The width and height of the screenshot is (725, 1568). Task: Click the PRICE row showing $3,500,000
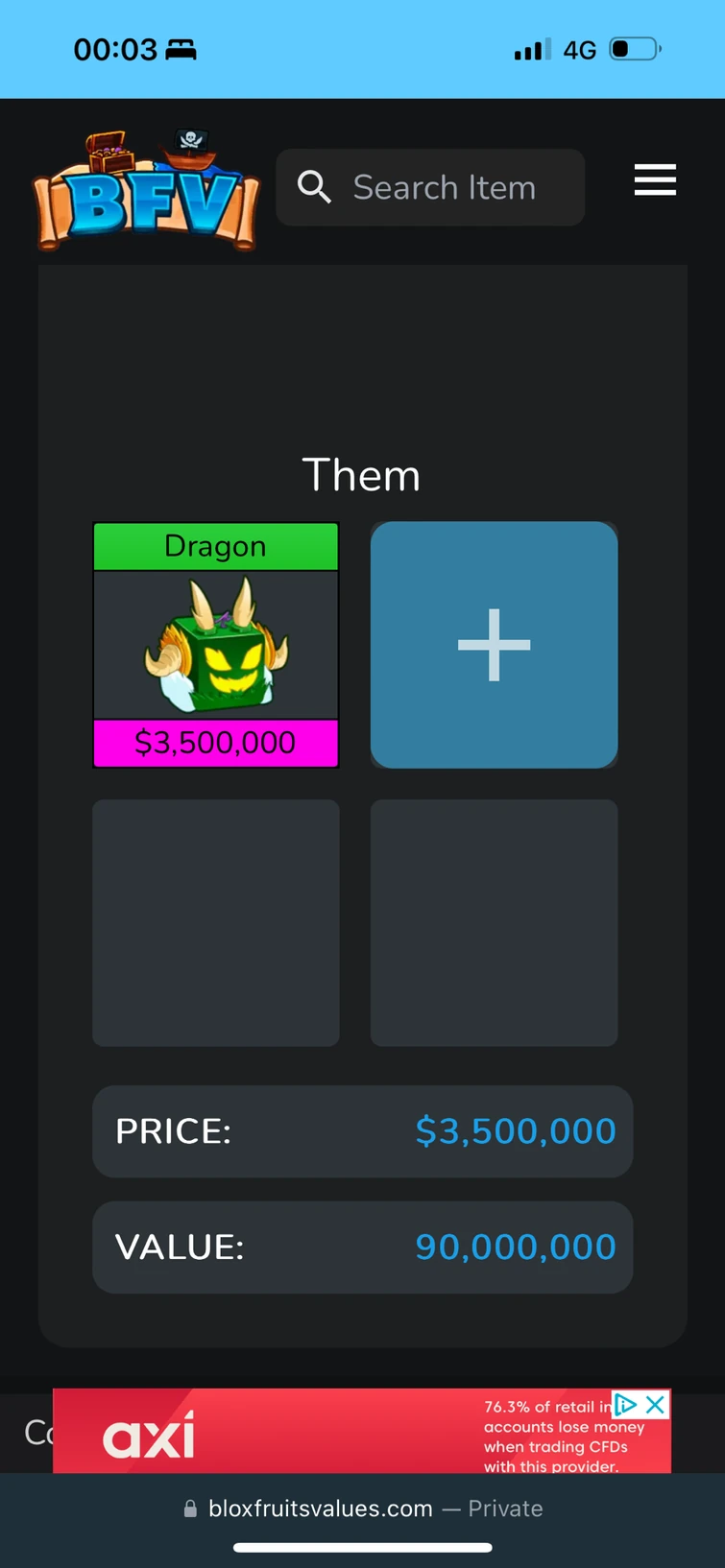click(x=362, y=1131)
